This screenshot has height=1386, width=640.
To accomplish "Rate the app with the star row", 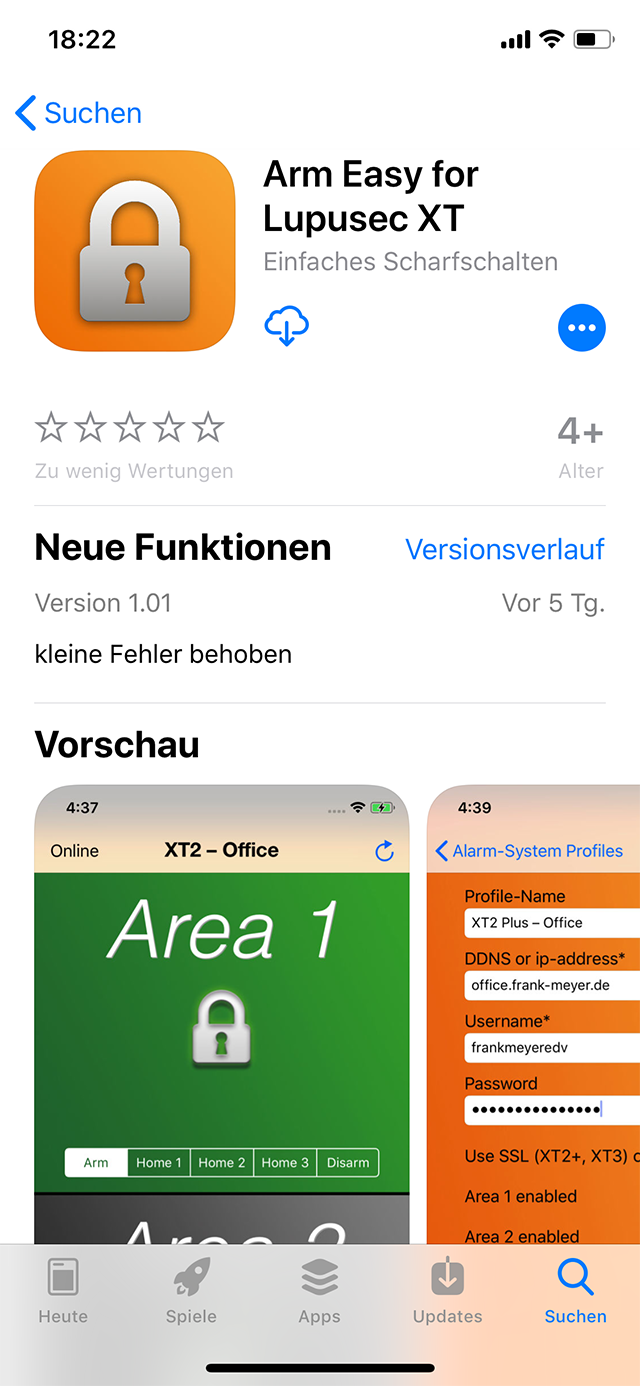I will [x=130, y=428].
